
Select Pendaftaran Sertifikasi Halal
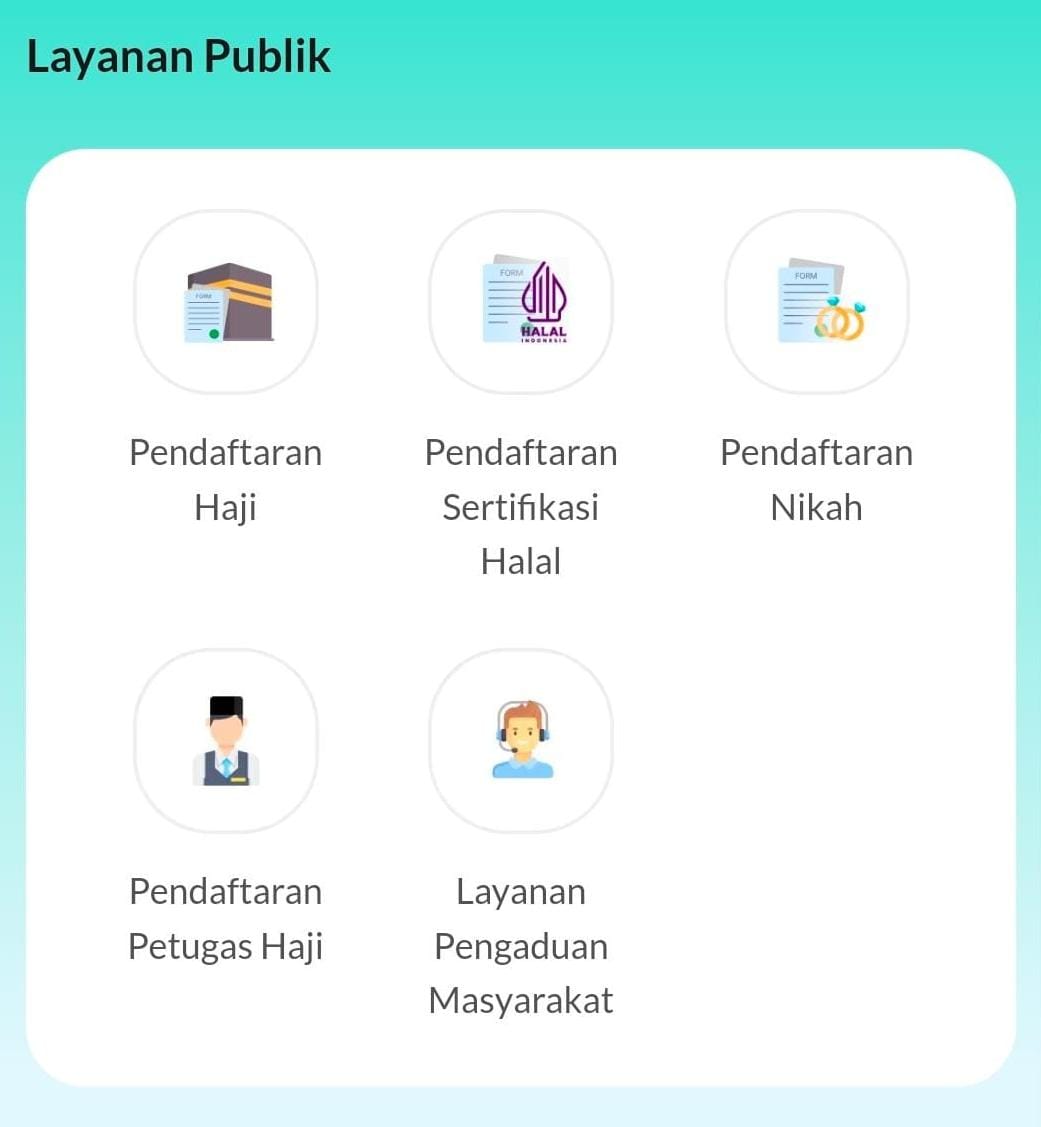[x=521, y=303]
